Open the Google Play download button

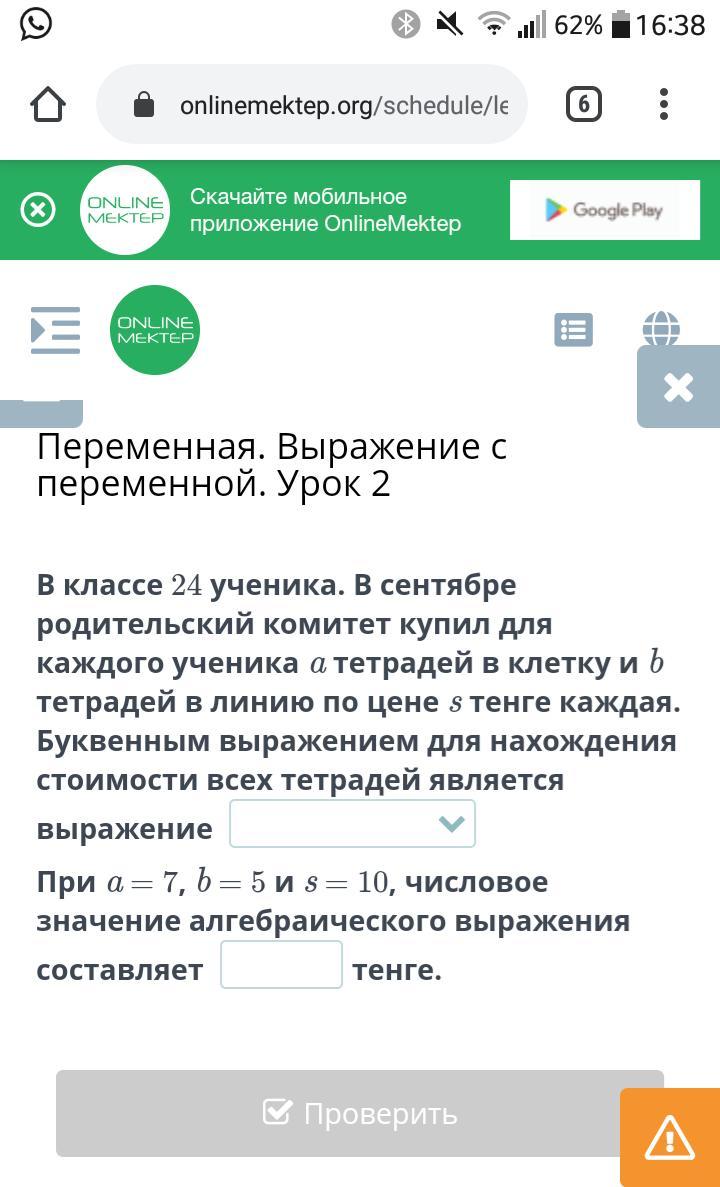[x=604, y=210]
